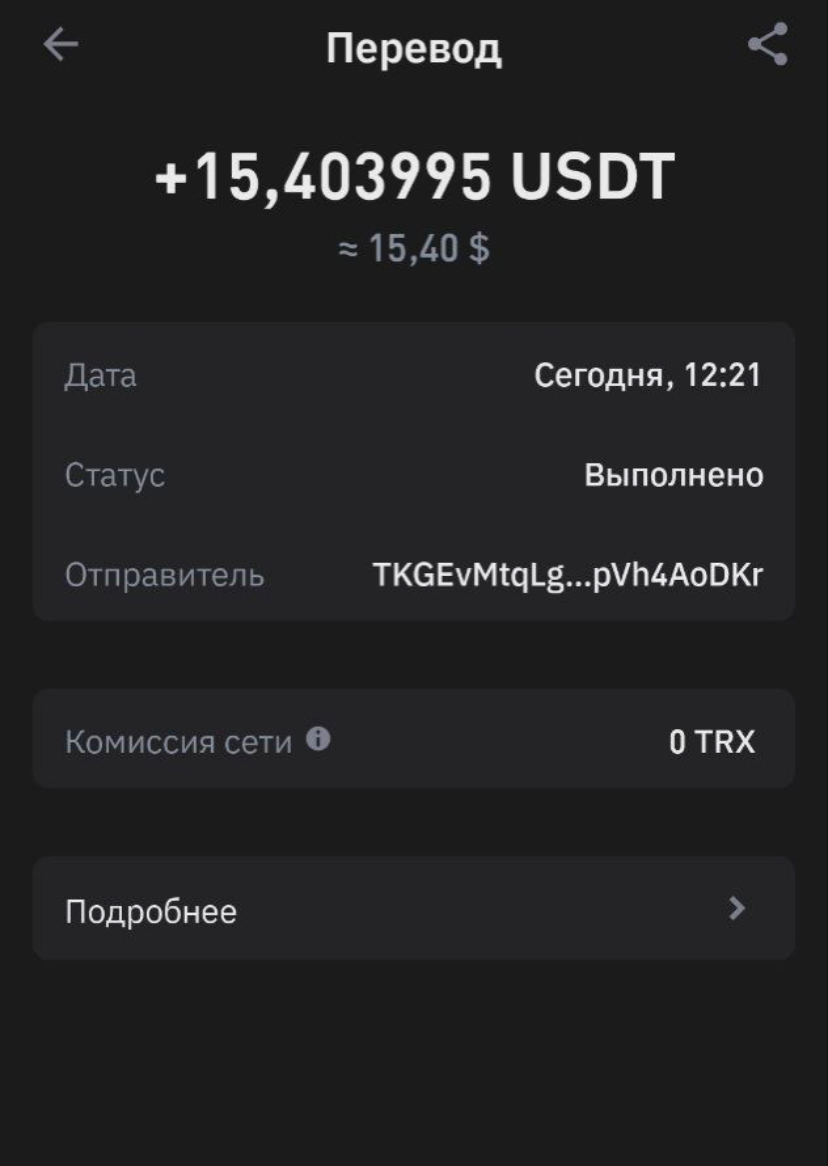
Task: Go back using the top-left arrow
Action: tap(61, 45)
